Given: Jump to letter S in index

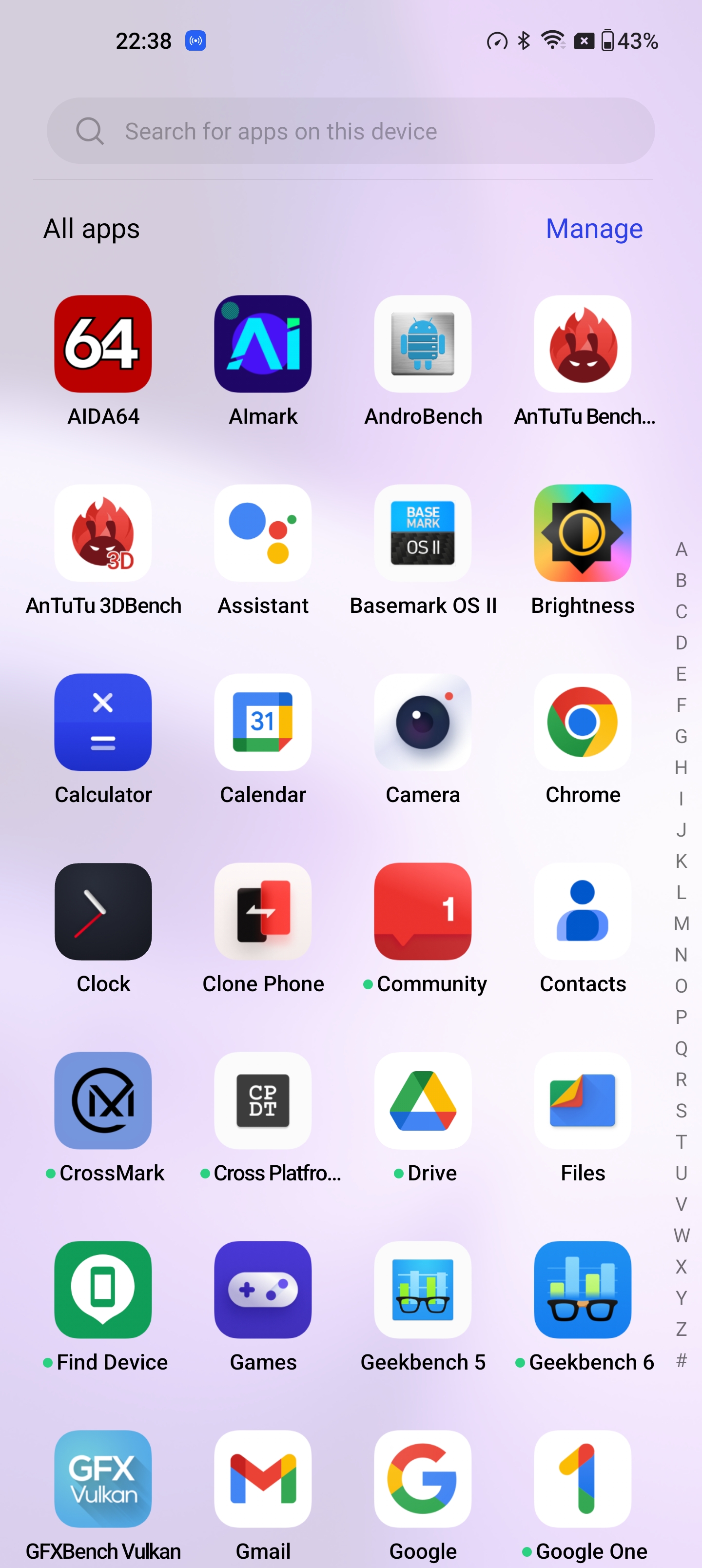Looking at the screenshot, I should (681, 1111).
